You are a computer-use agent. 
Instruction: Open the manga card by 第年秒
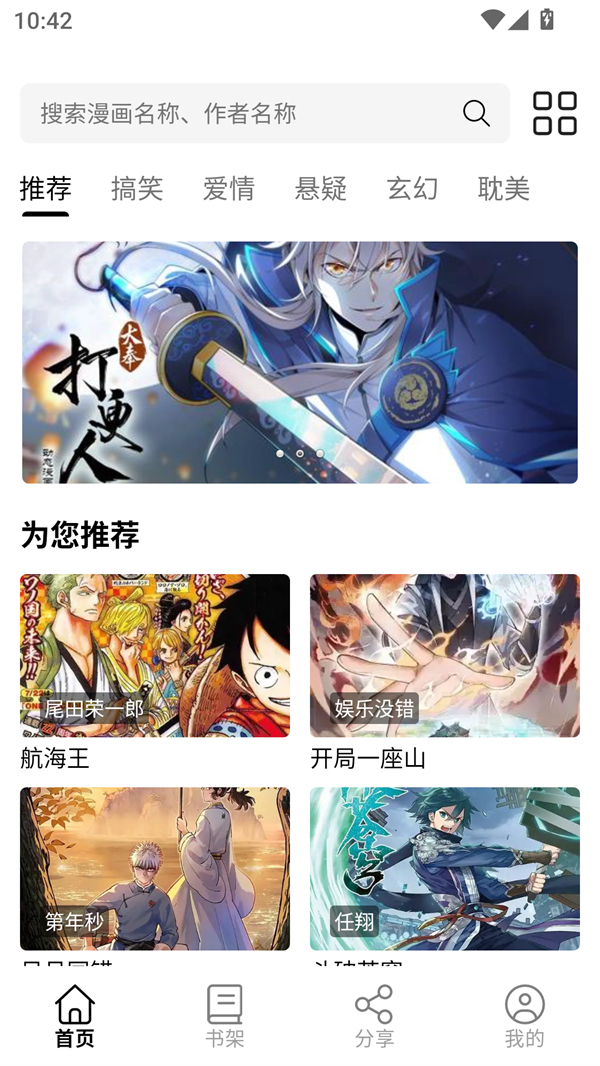point(155,868)
